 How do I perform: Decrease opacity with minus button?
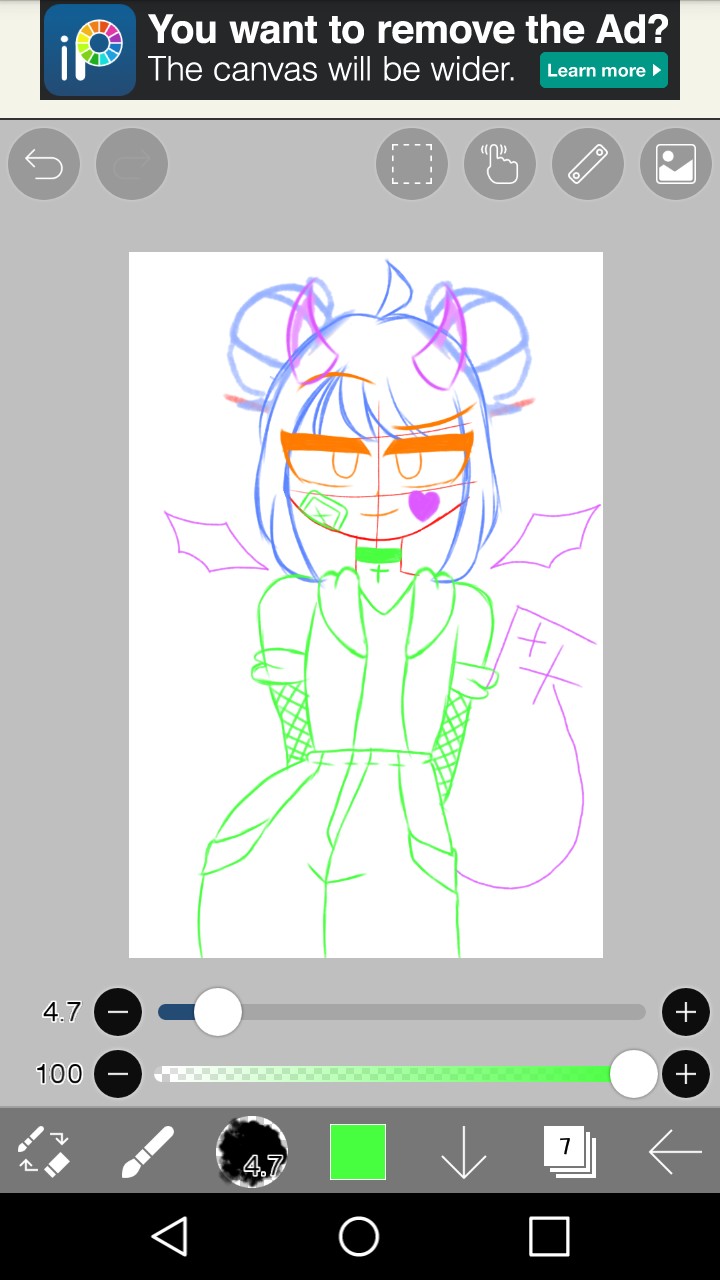118,1075
